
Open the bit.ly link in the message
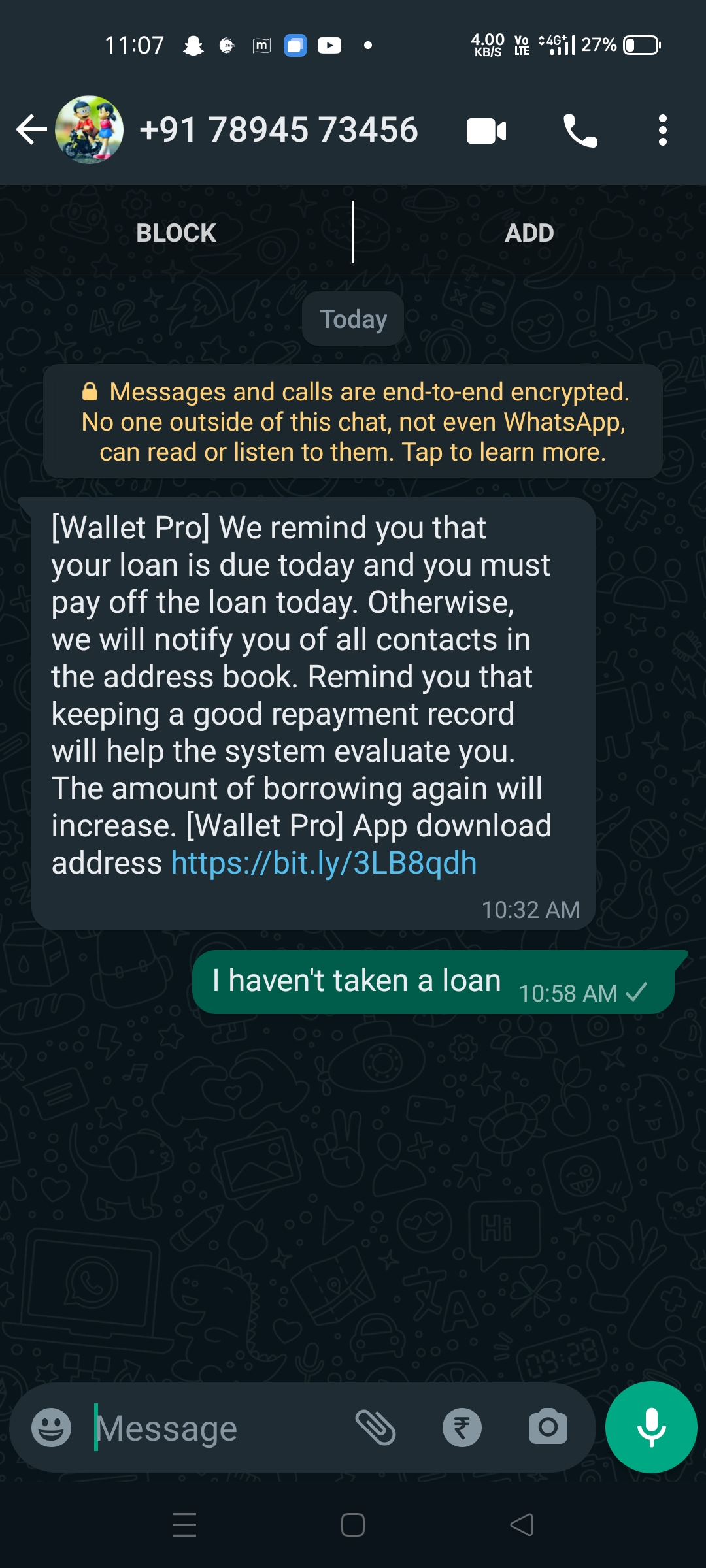point(324,863)
